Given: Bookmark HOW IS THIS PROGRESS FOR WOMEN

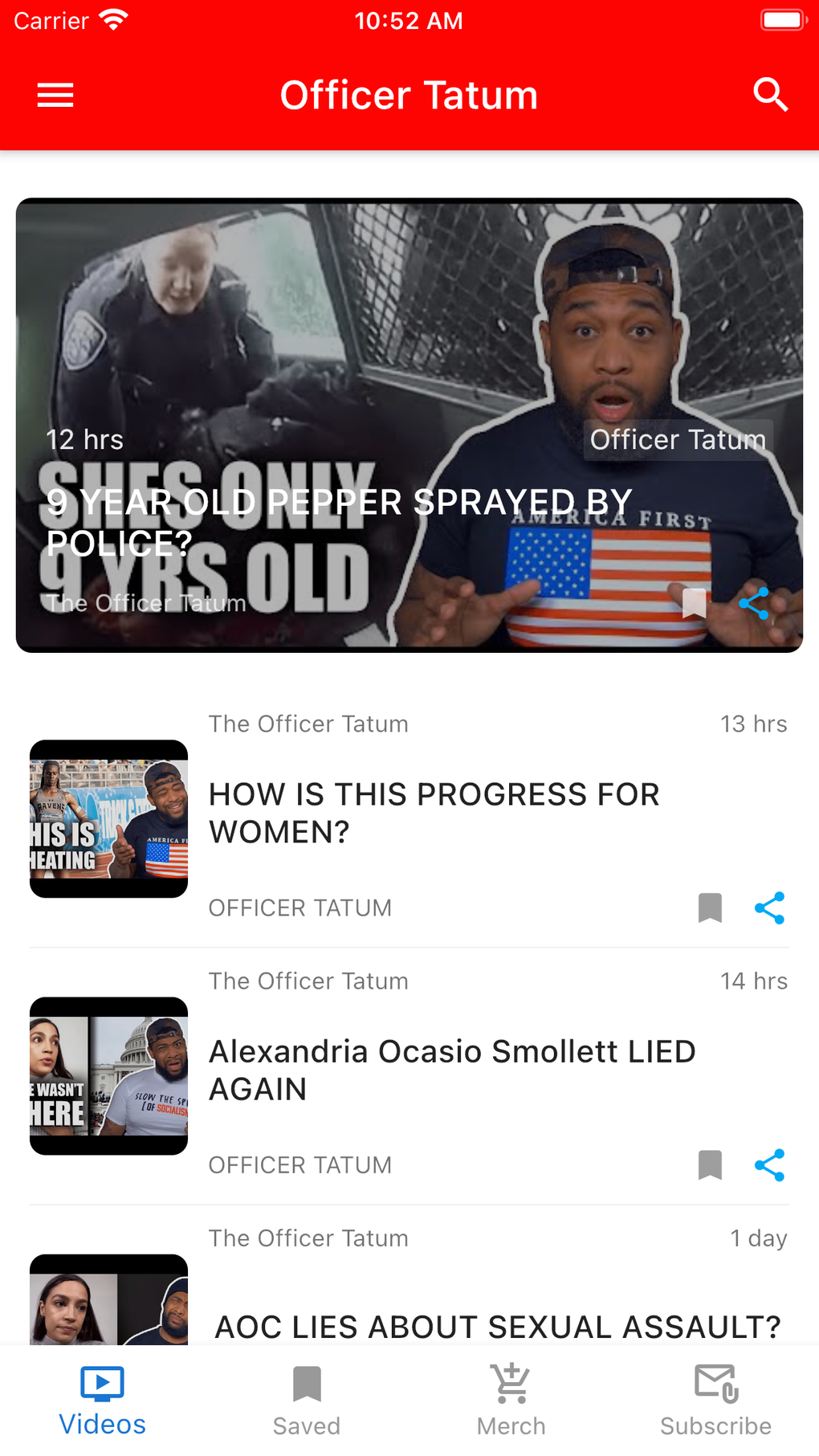Looking at the screenshot, I should click(710, 908).
